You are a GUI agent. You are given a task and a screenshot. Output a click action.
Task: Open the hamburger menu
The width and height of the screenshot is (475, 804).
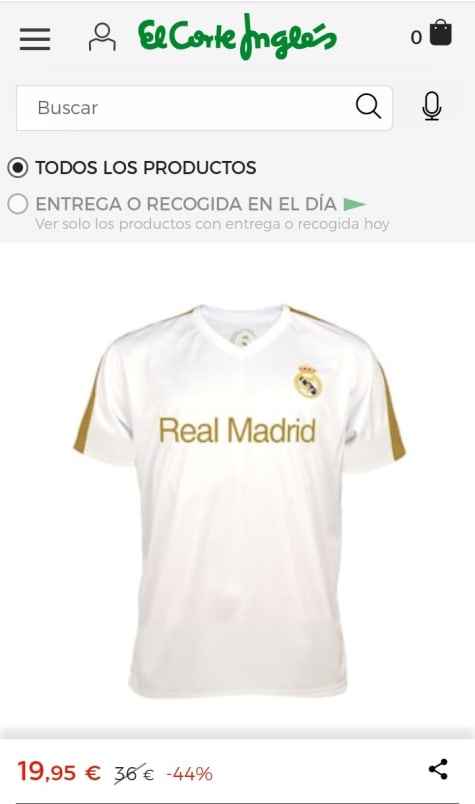(35, 39)
